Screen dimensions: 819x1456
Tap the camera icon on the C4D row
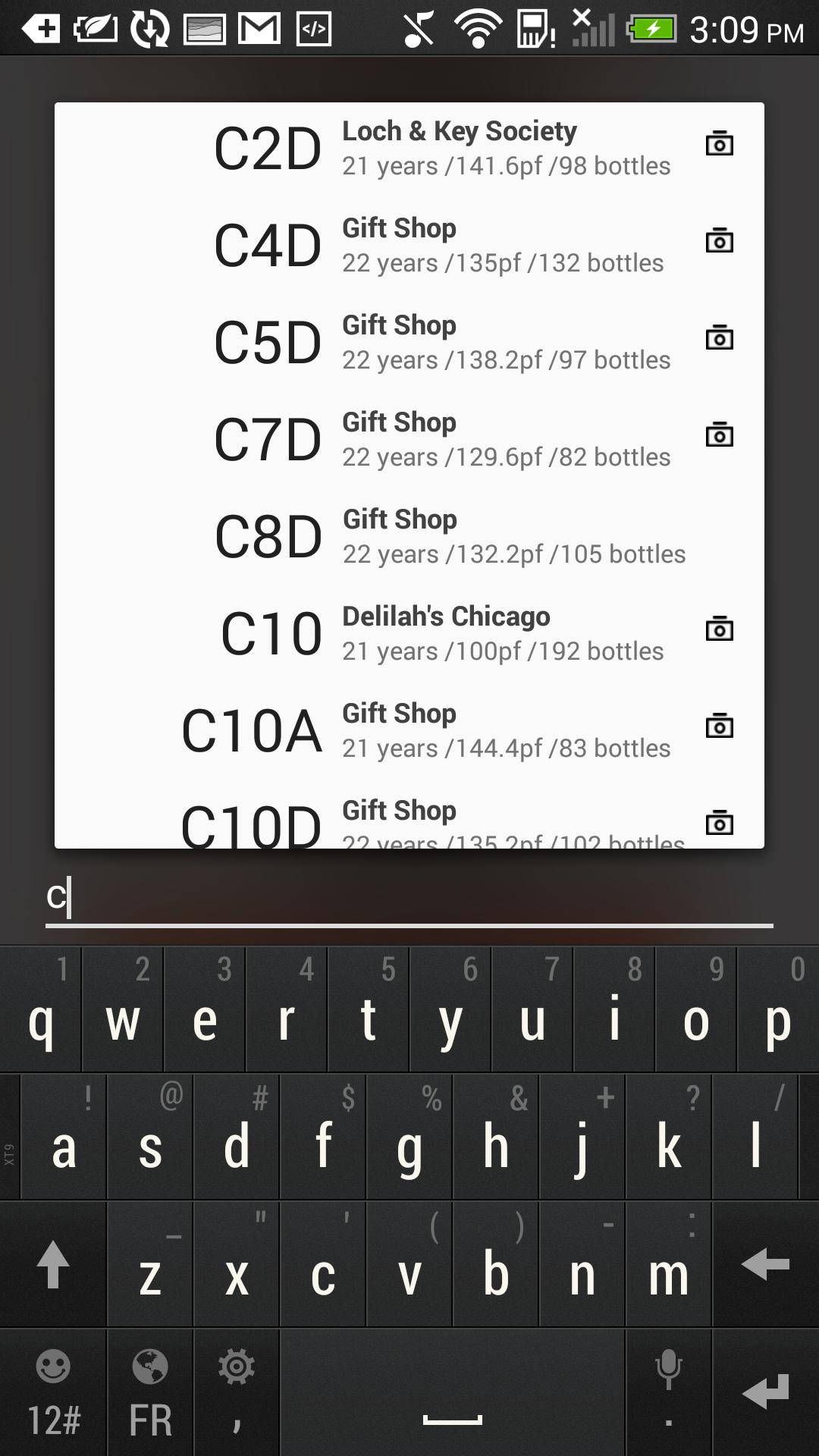[x=719, y=240]
